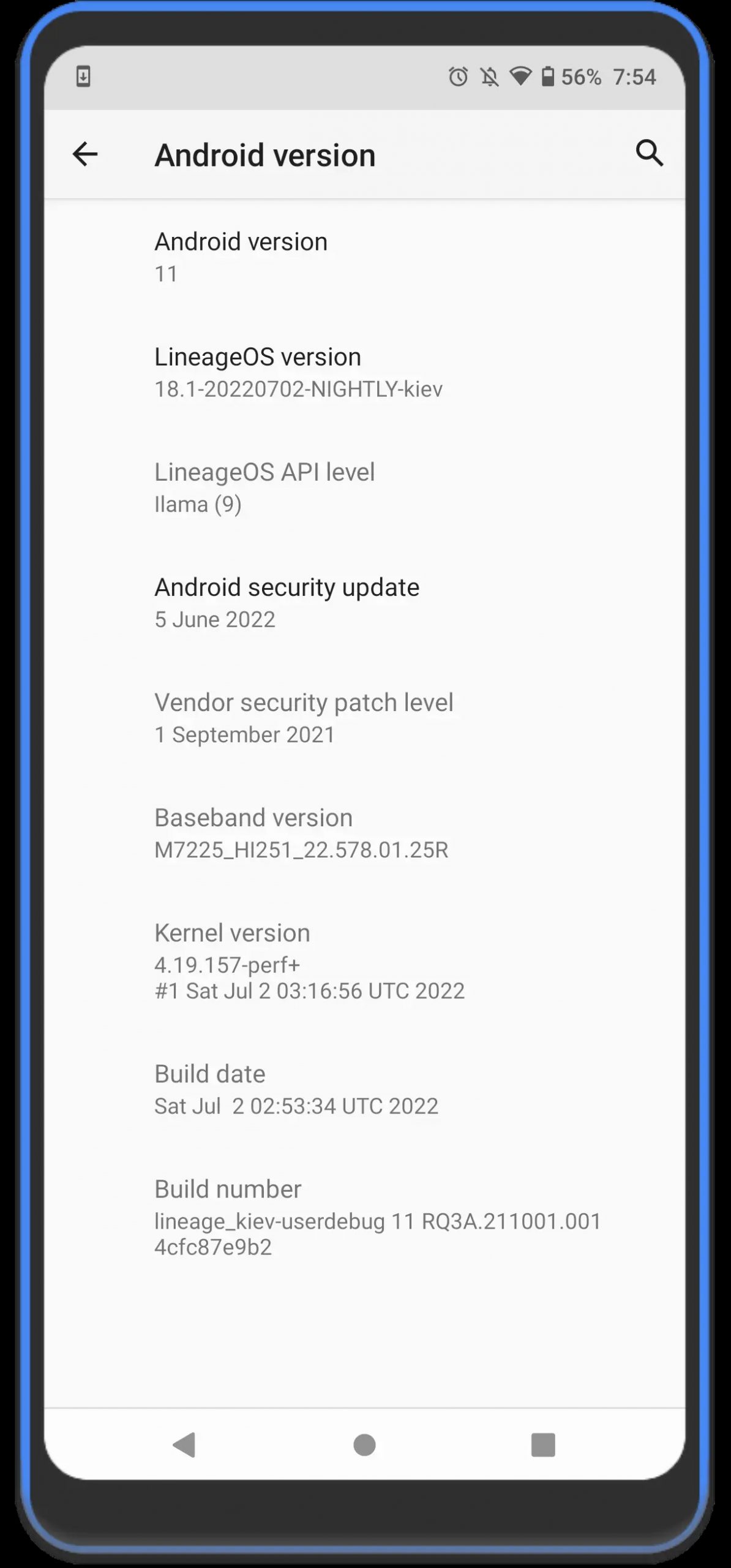Click the back arrow in the app bar
The height and width of the screenshot is (1568, 731).
click(84, 154)
